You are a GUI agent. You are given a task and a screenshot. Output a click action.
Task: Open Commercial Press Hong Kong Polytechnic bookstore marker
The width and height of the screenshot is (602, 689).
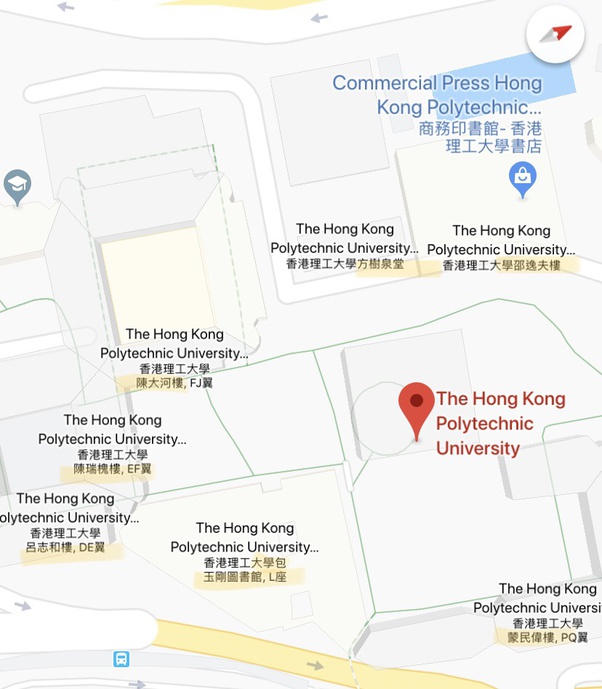(x=522, y=179)
